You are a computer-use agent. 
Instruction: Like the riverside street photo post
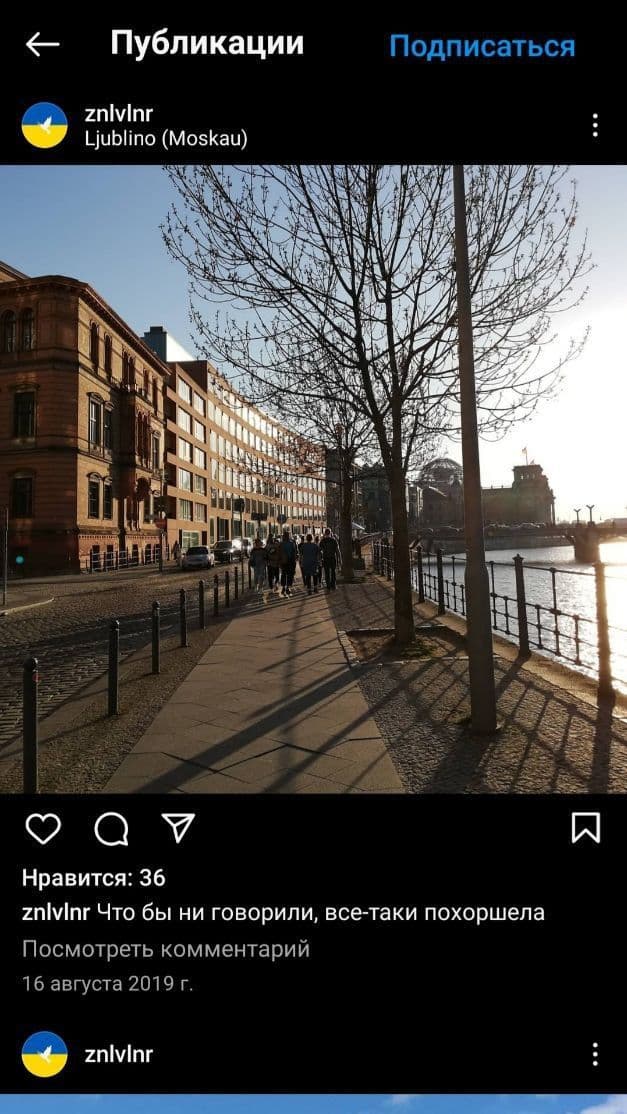point(43,828)
